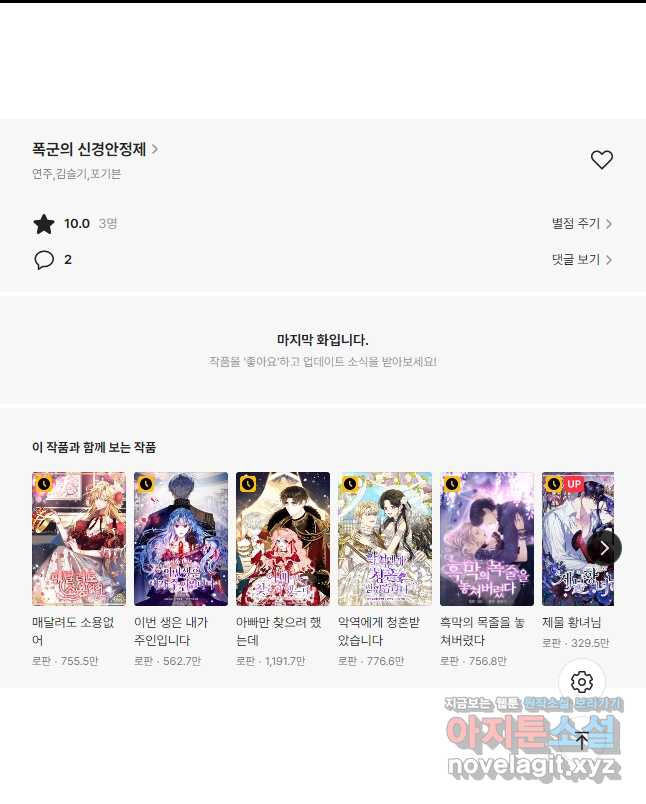Open viewer settings gear

[582, 682]
